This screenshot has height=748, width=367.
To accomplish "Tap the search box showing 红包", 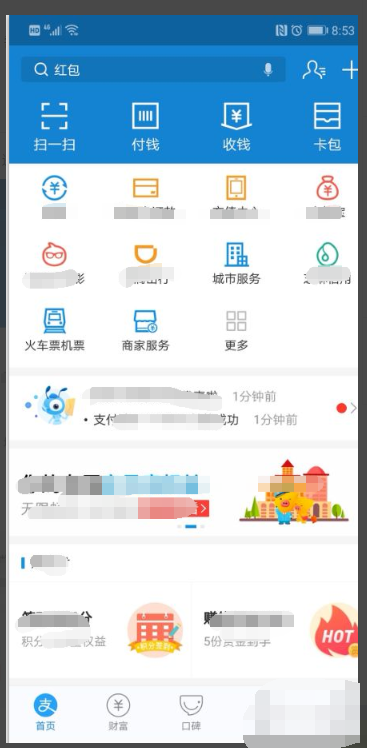I will coord(153,70).
